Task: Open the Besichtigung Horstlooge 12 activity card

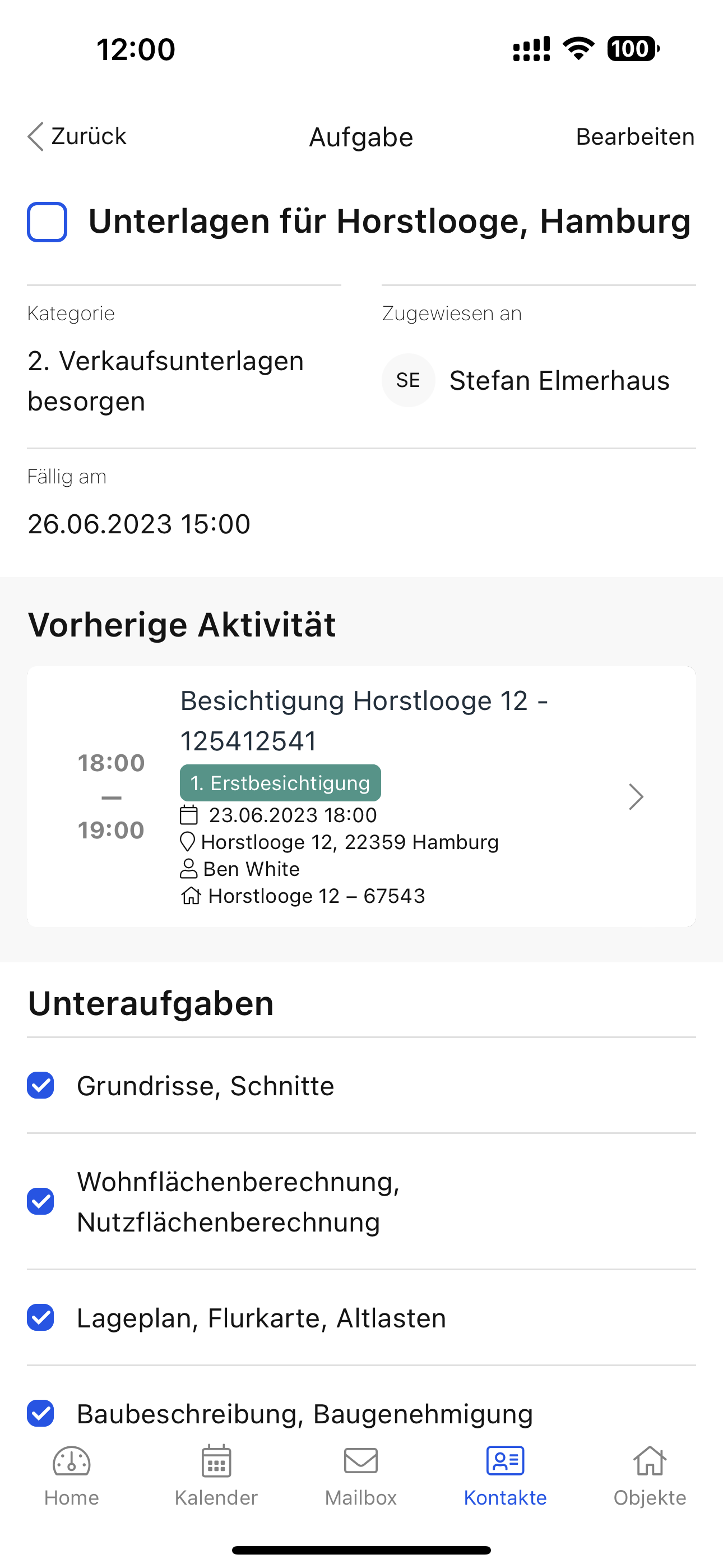Action: click(361, 796)
